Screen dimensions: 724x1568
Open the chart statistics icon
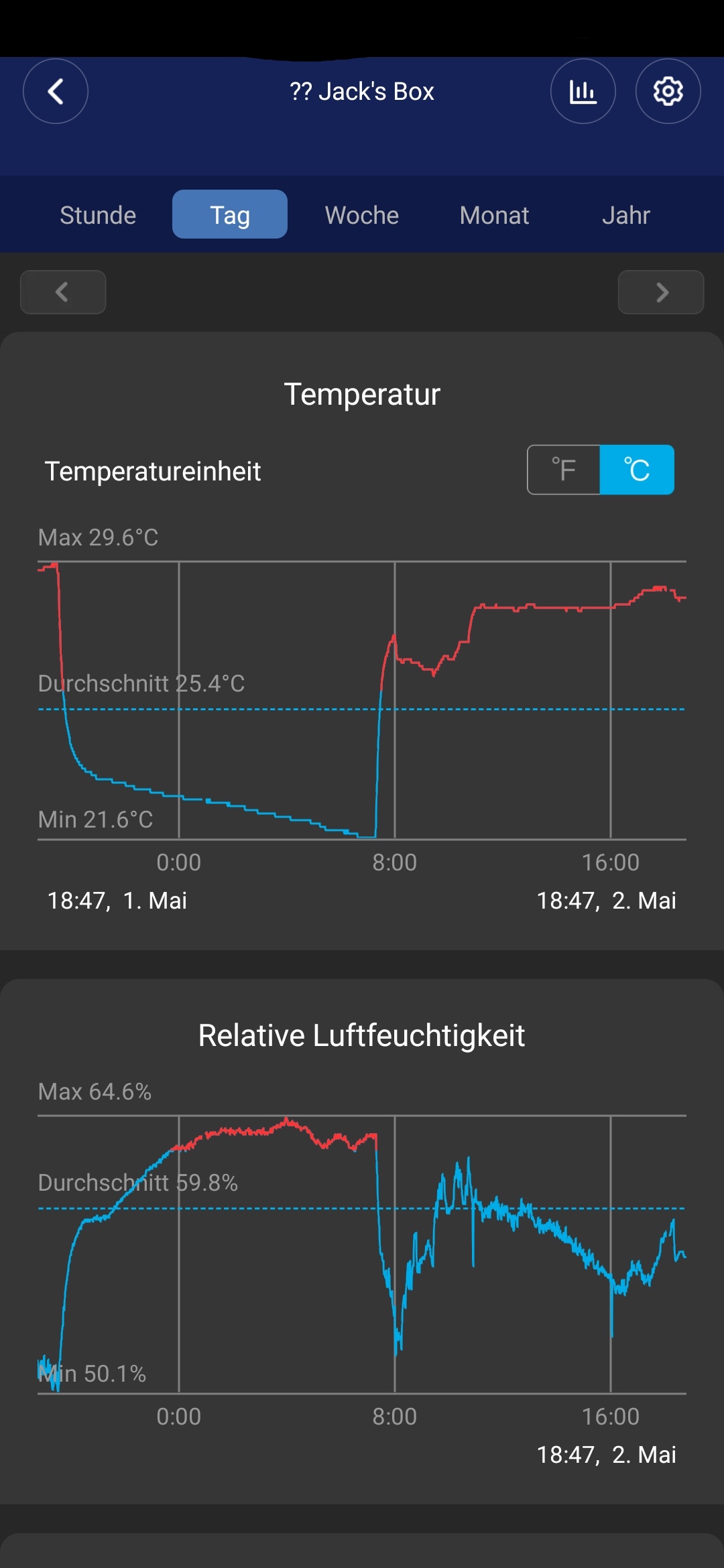[x=583, y=91]
